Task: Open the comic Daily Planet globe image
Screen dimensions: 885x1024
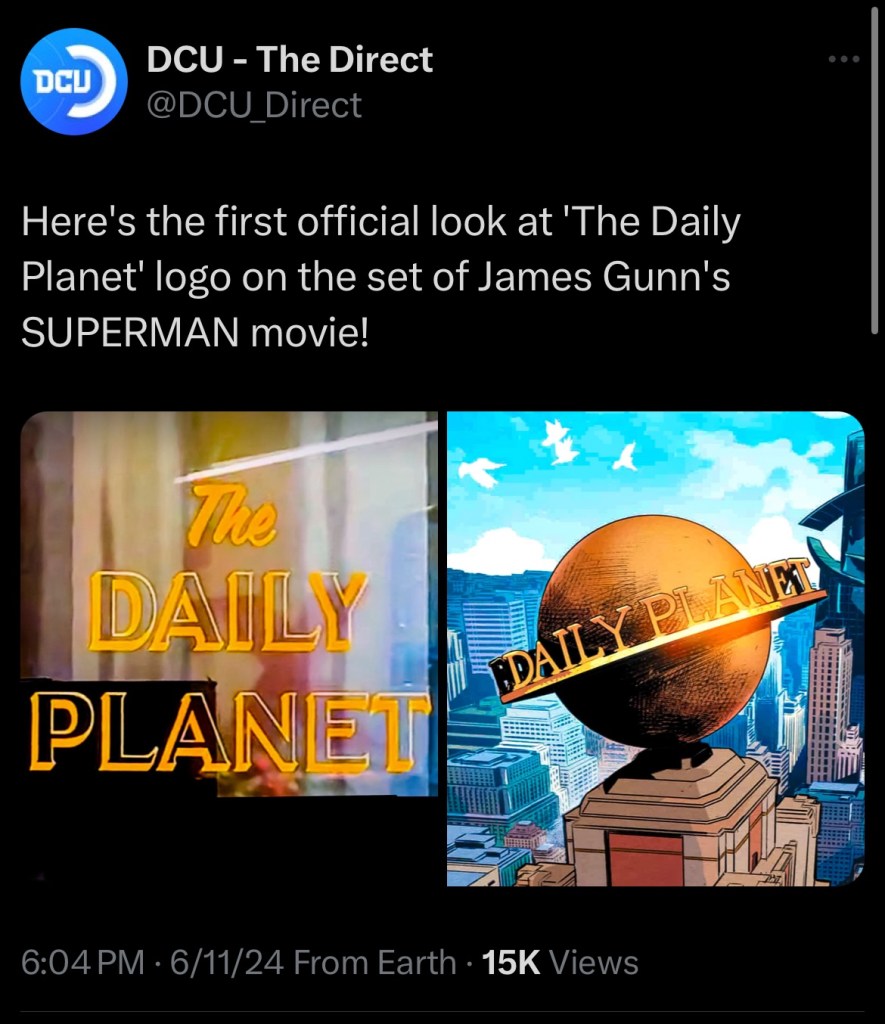Action: click(655, 648)
